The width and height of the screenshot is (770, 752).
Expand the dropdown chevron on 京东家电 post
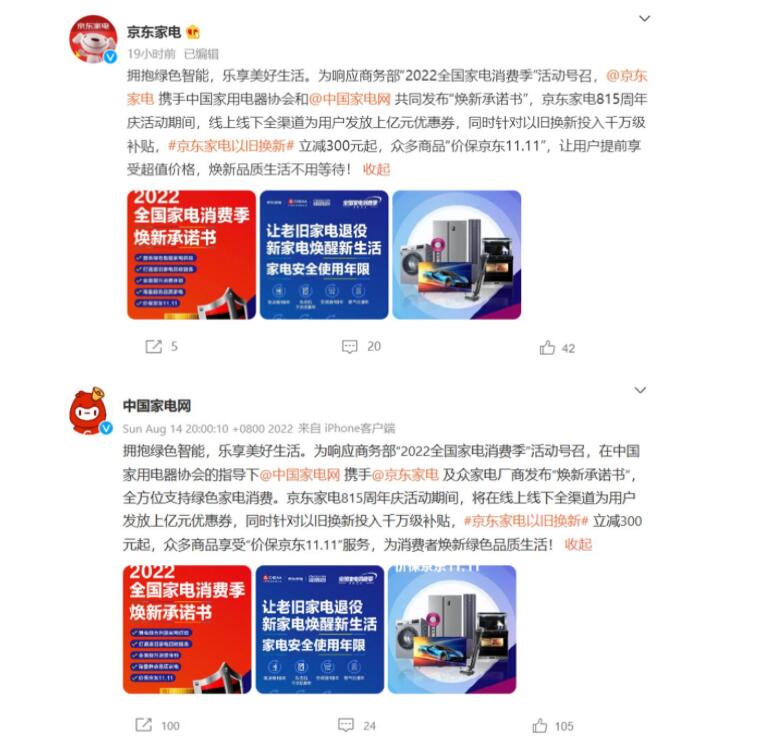click(645, 19)
